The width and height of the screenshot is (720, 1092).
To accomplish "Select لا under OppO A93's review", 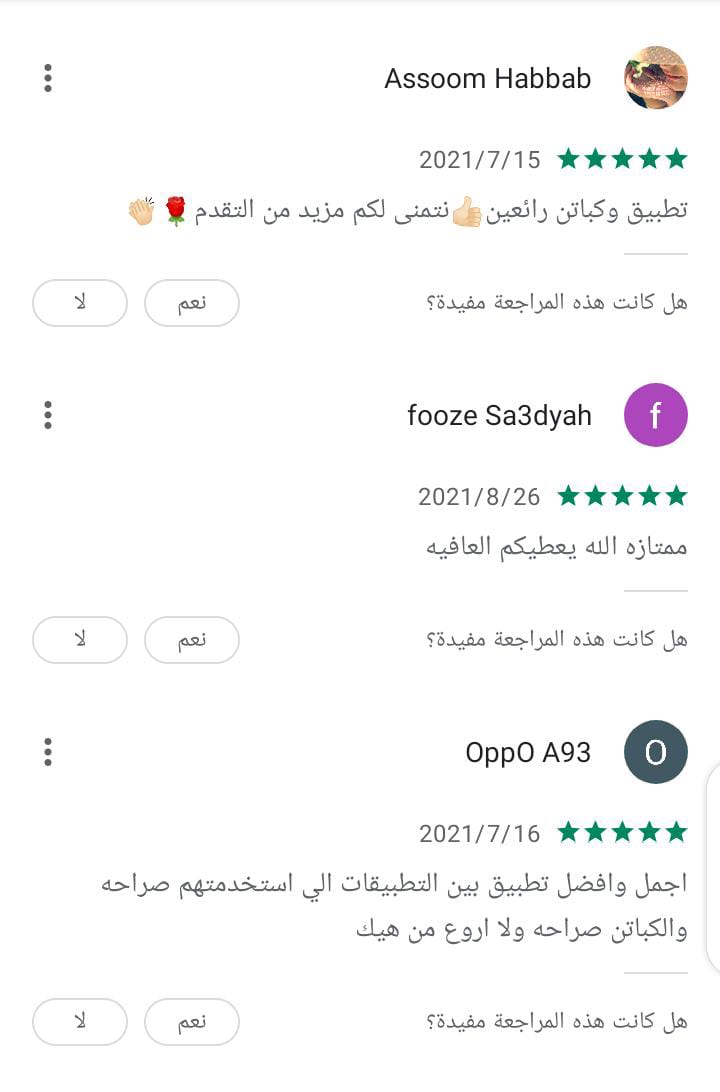I will tap(80, 1021).
